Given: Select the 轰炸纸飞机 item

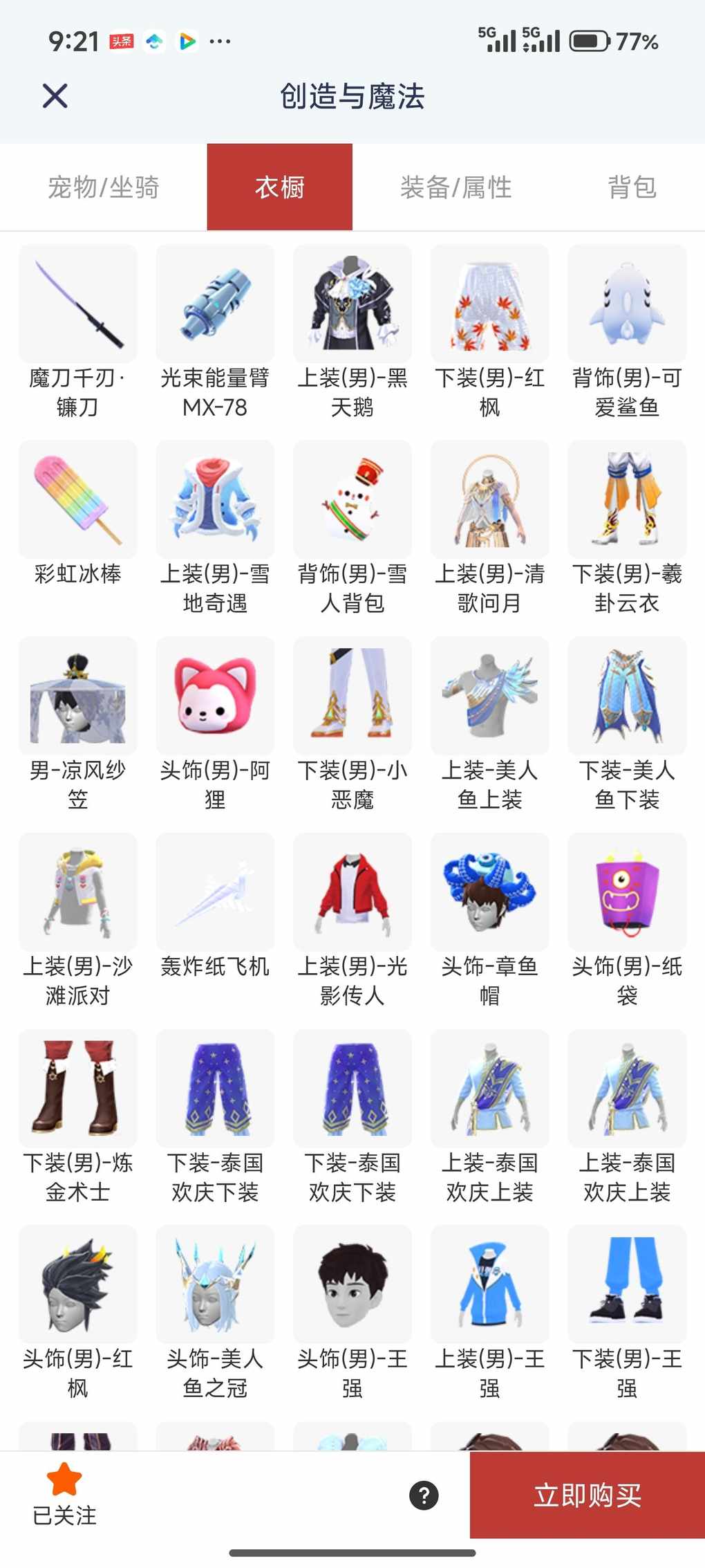Looking at the screenshot, I should click(x=215, y=892).
